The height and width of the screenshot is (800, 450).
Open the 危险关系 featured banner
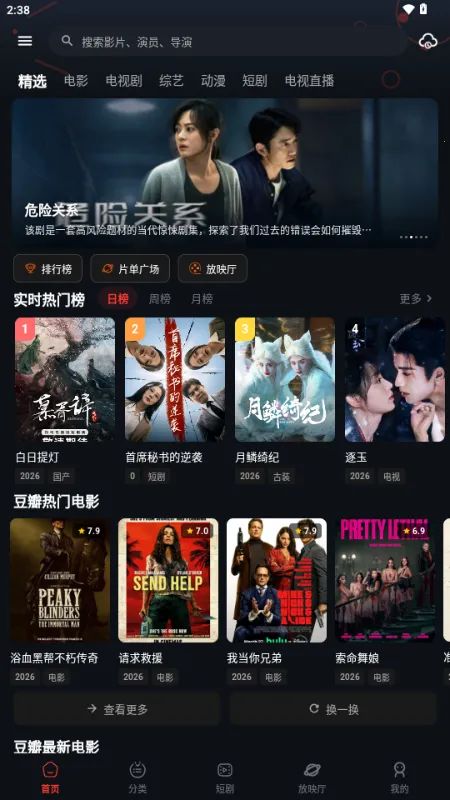[225, 173]
